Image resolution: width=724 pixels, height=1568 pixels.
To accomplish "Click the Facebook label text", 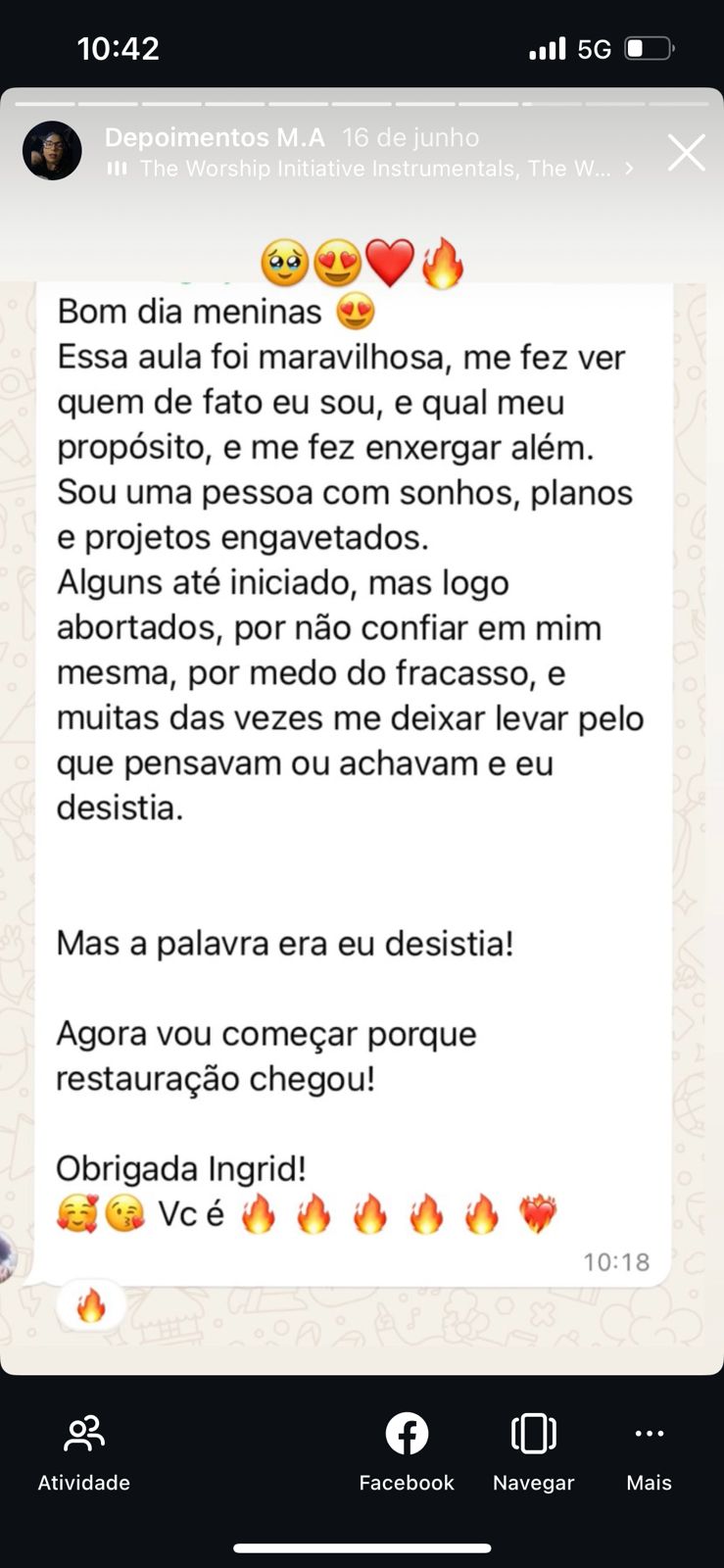I will 407,1483.
